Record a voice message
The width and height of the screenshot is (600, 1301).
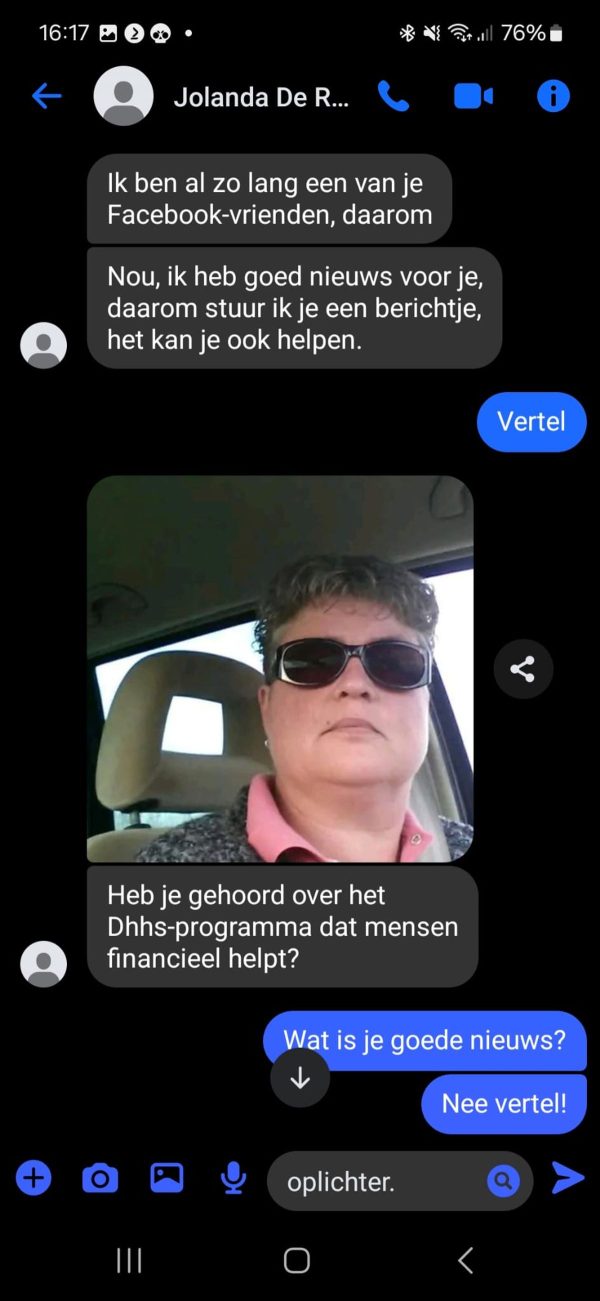233,1180
